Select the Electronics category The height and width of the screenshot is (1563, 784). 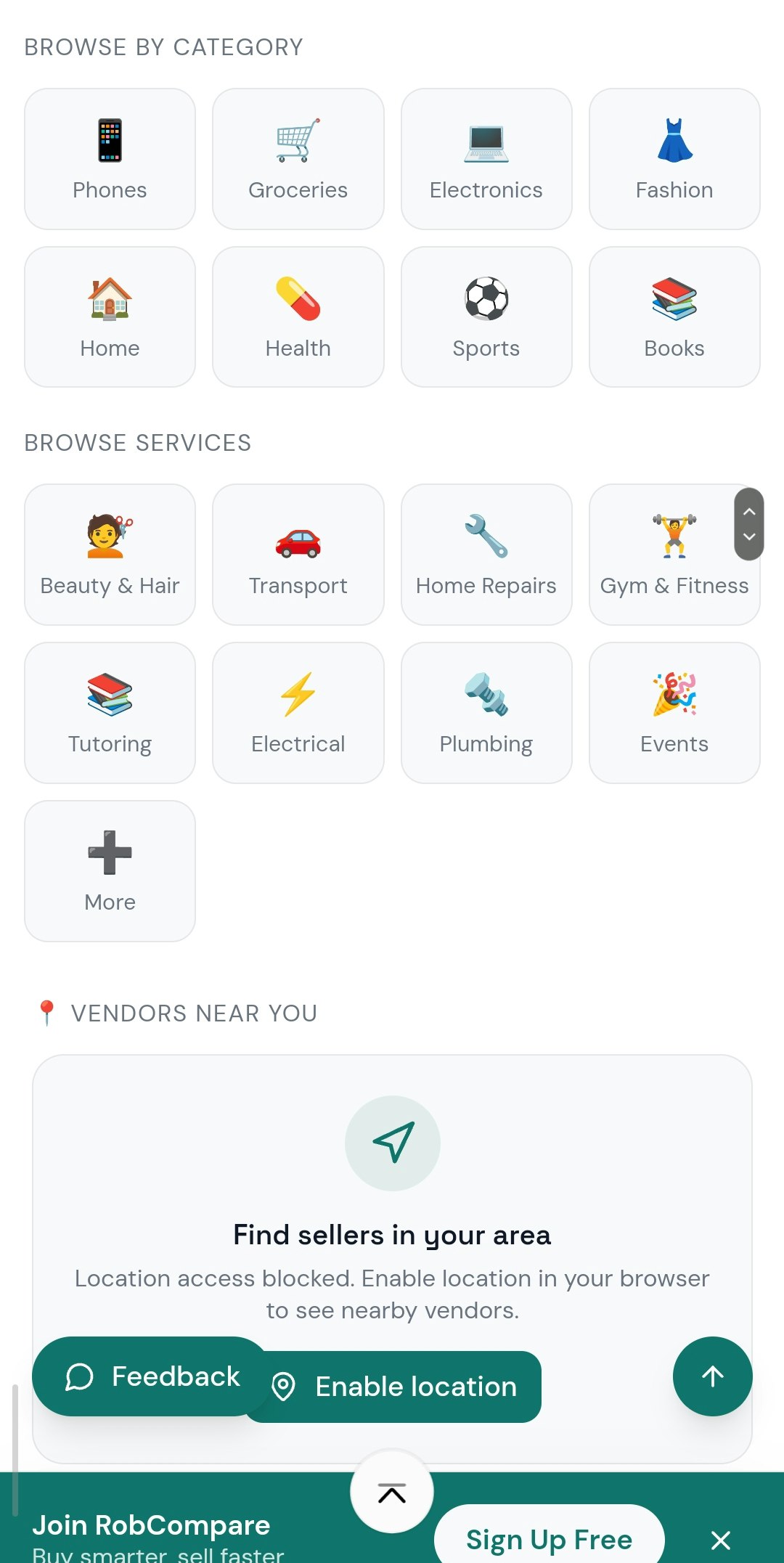coord(486,159)
